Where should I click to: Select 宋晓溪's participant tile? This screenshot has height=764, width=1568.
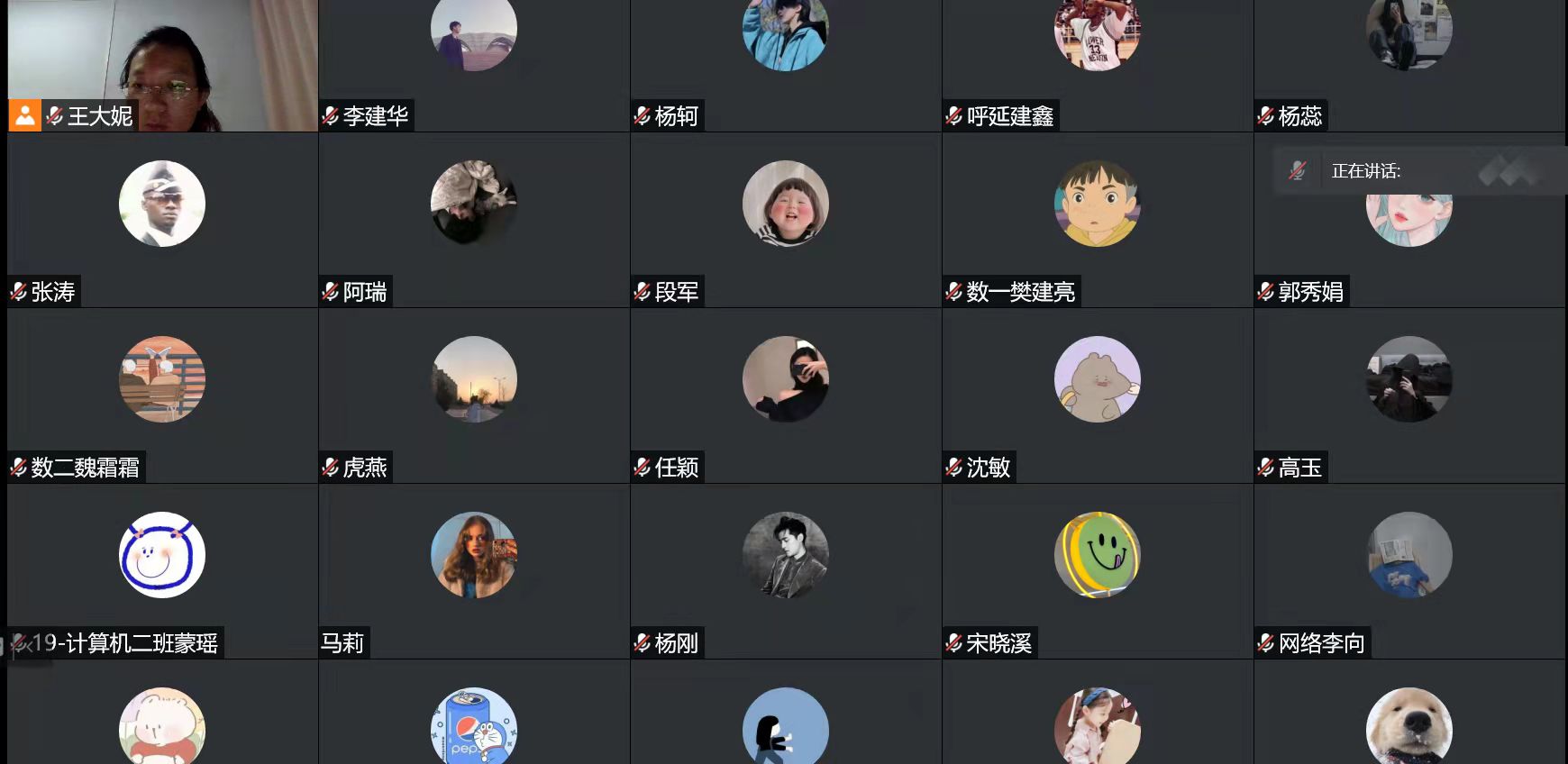click(x=1098, y=572)
